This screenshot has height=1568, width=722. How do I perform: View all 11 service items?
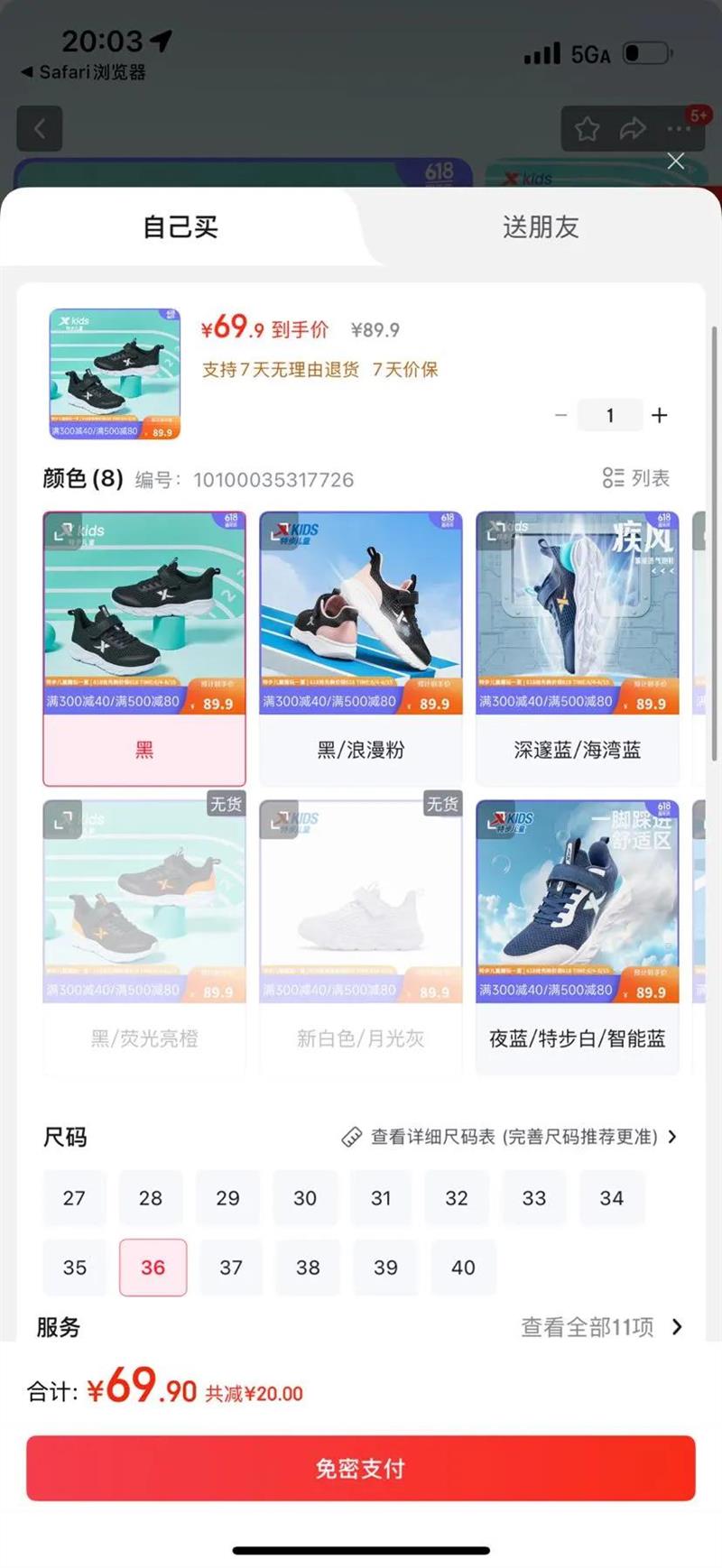point(601,1327)
